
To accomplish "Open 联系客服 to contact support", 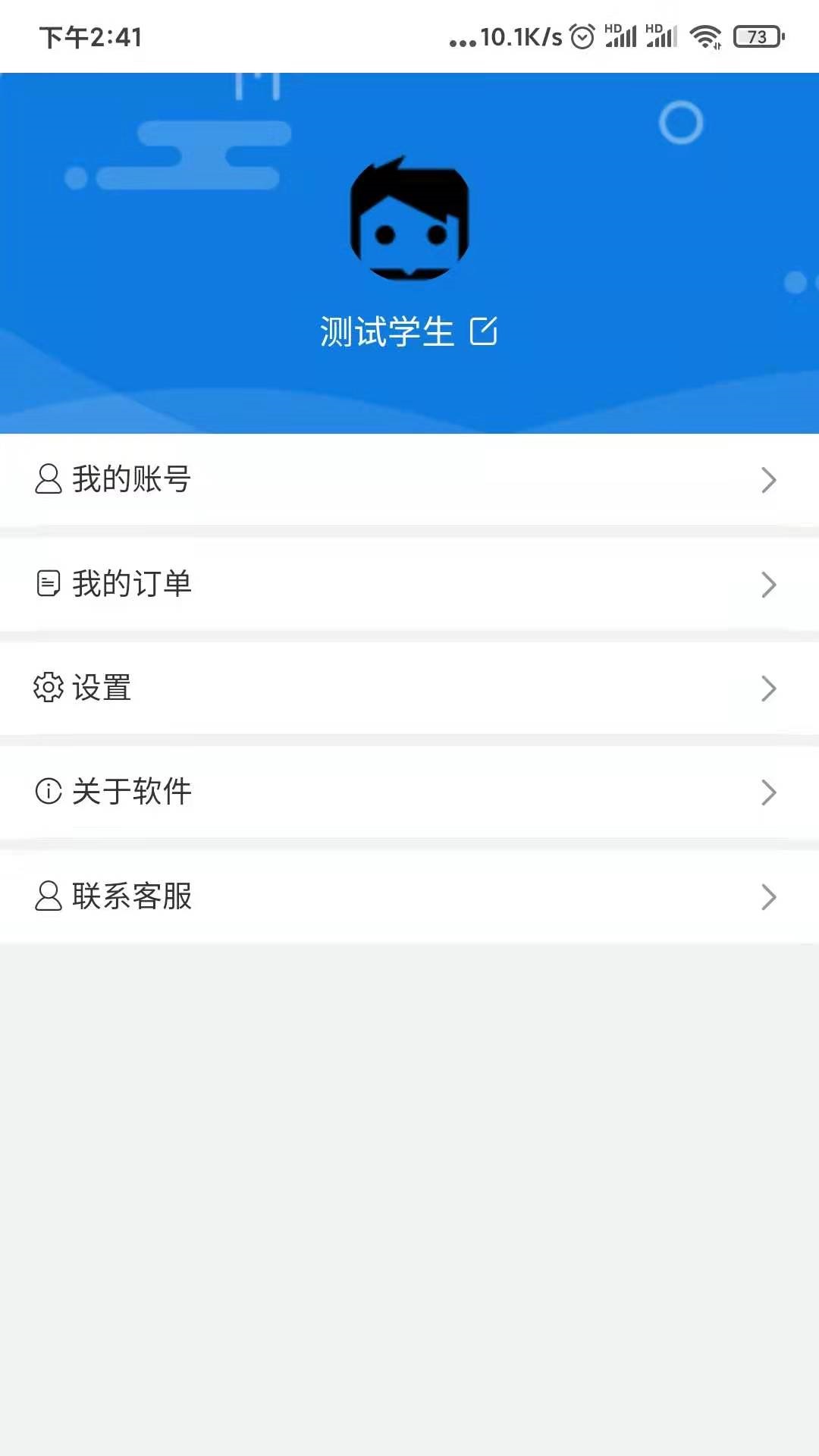I will [x=133, y=897].
